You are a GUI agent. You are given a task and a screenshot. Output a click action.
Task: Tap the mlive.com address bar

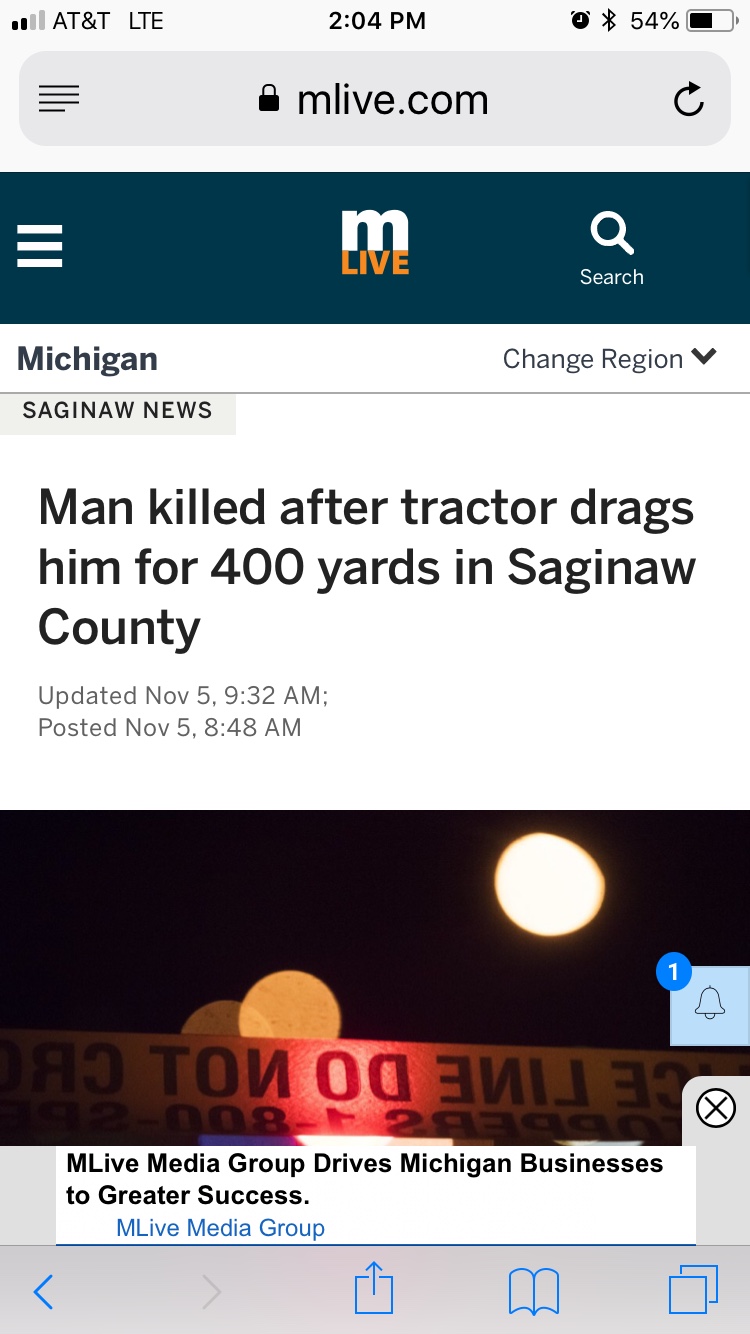click(x=375, y=100)
